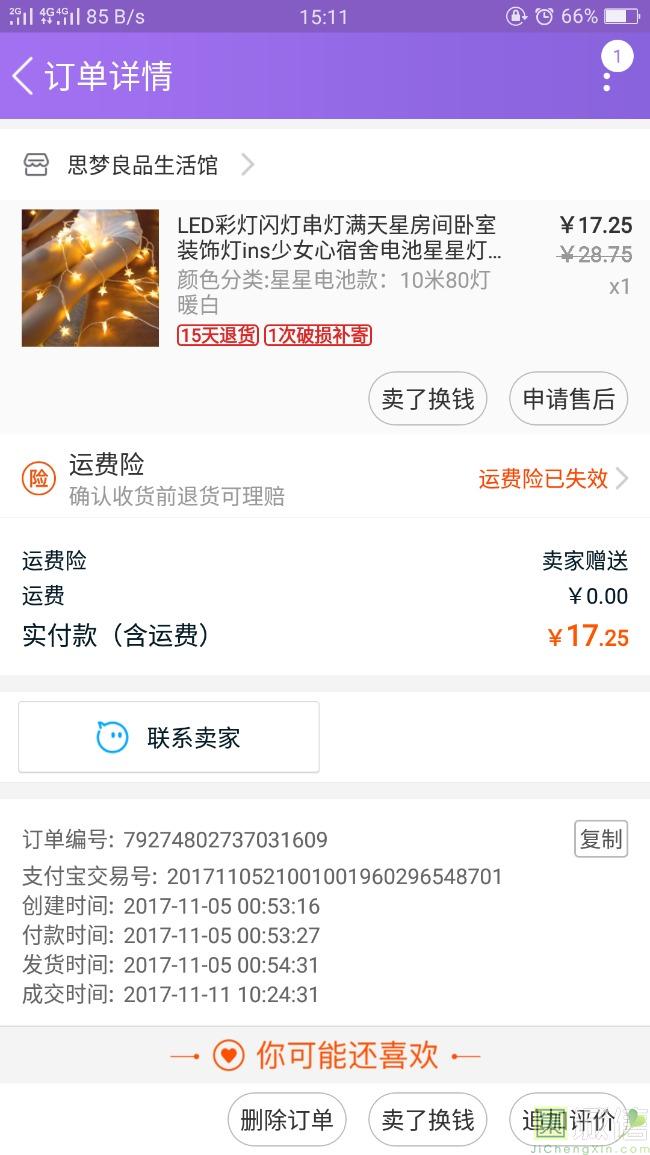Viewport: 650px width, 1155px height.
Task: Tap 追加评价 to add a follow-up review
Action: coord(568,1120)
